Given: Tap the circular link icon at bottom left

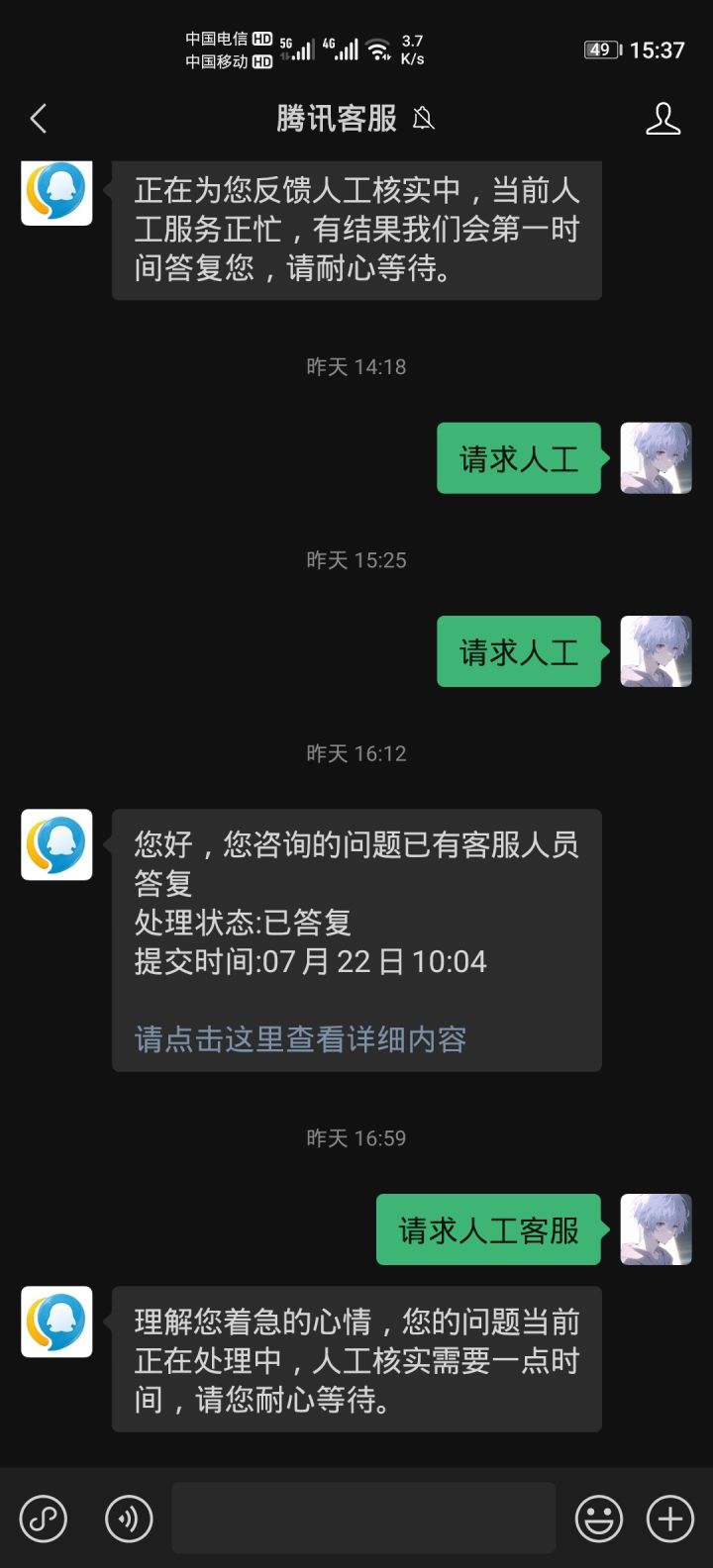Looking at the screenshot, I should pyautogui.click(x=44, y=1518).
